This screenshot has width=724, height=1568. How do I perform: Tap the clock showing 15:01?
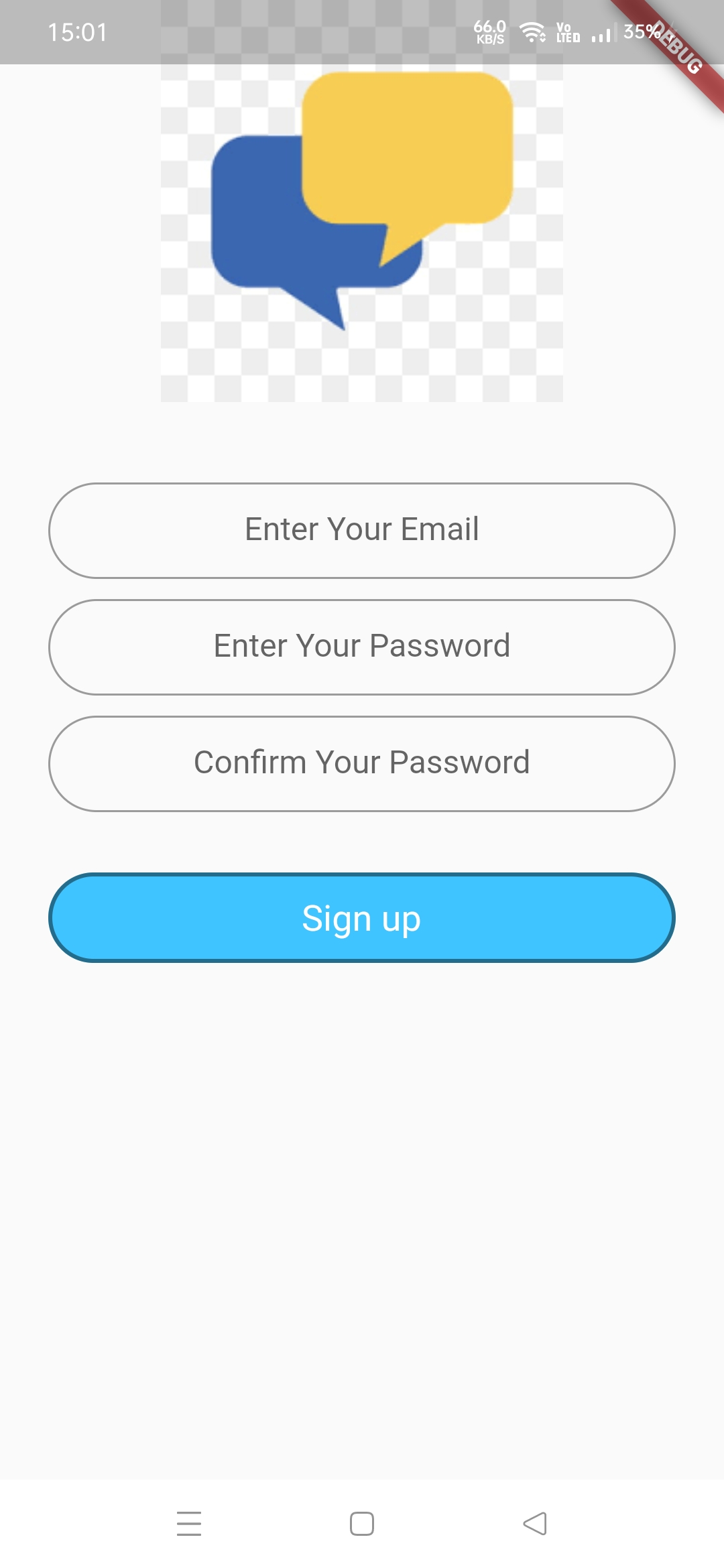(x=78, y=31)
